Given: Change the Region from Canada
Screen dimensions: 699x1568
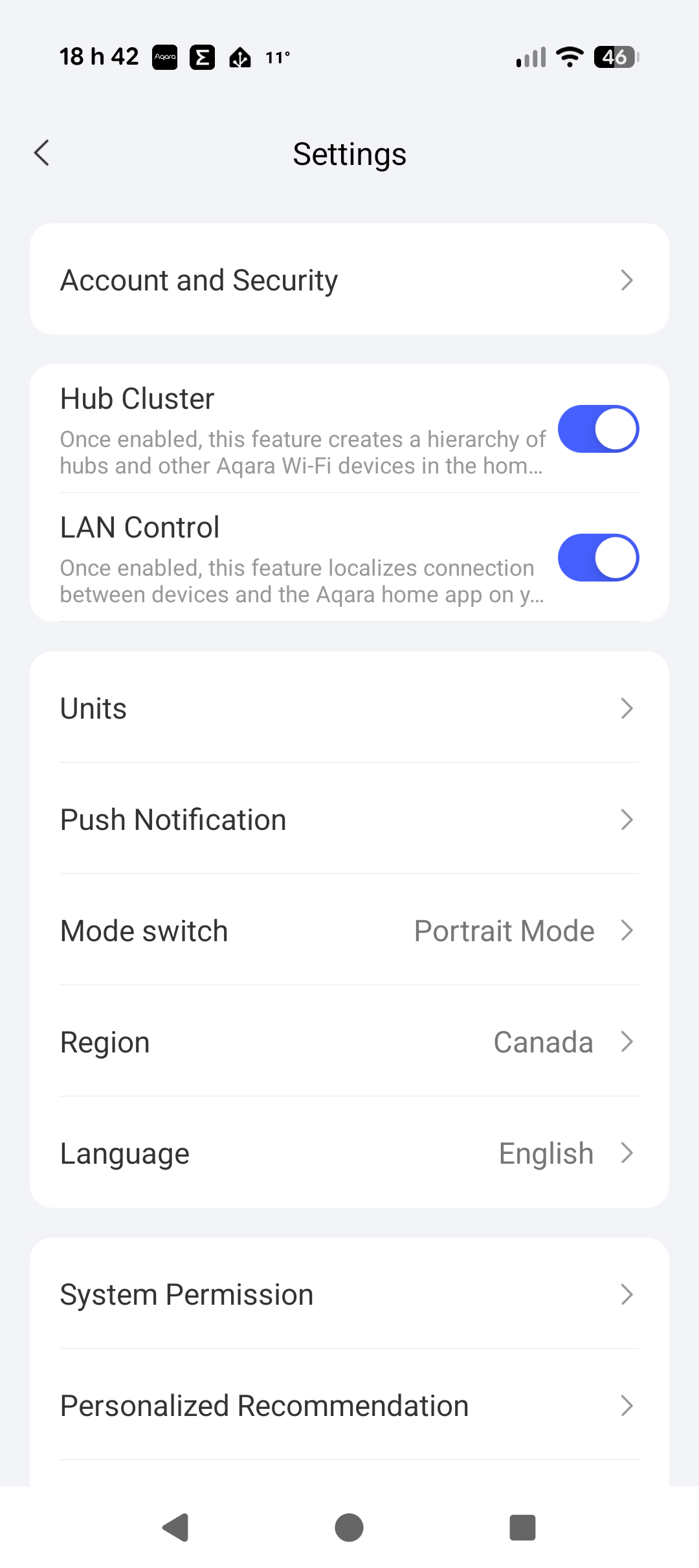Looking at the screenshot, I should [349, 1042].
